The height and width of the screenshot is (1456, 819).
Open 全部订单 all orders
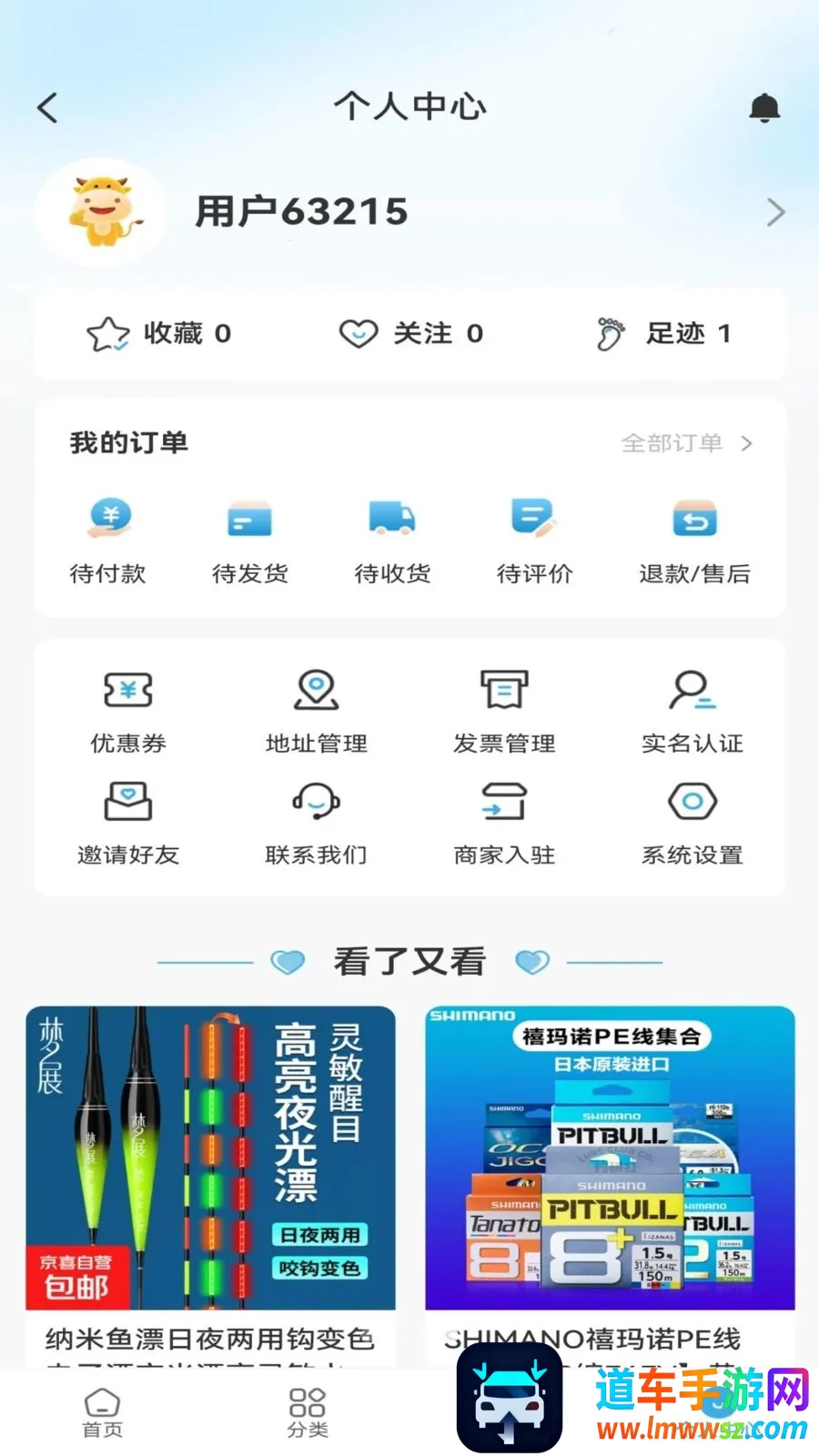(687, 443)
